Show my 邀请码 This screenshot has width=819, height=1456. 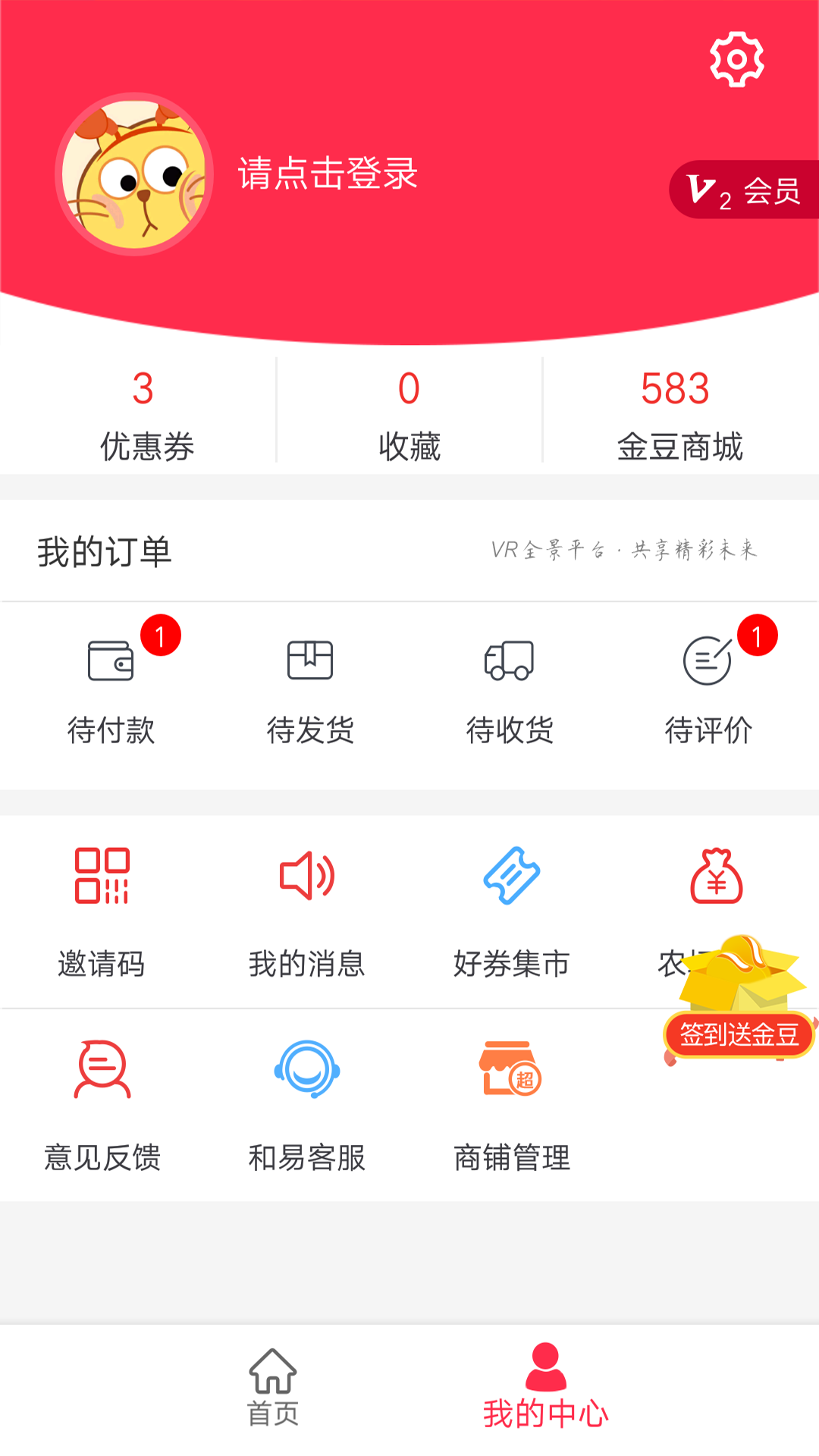pos(102,910)
